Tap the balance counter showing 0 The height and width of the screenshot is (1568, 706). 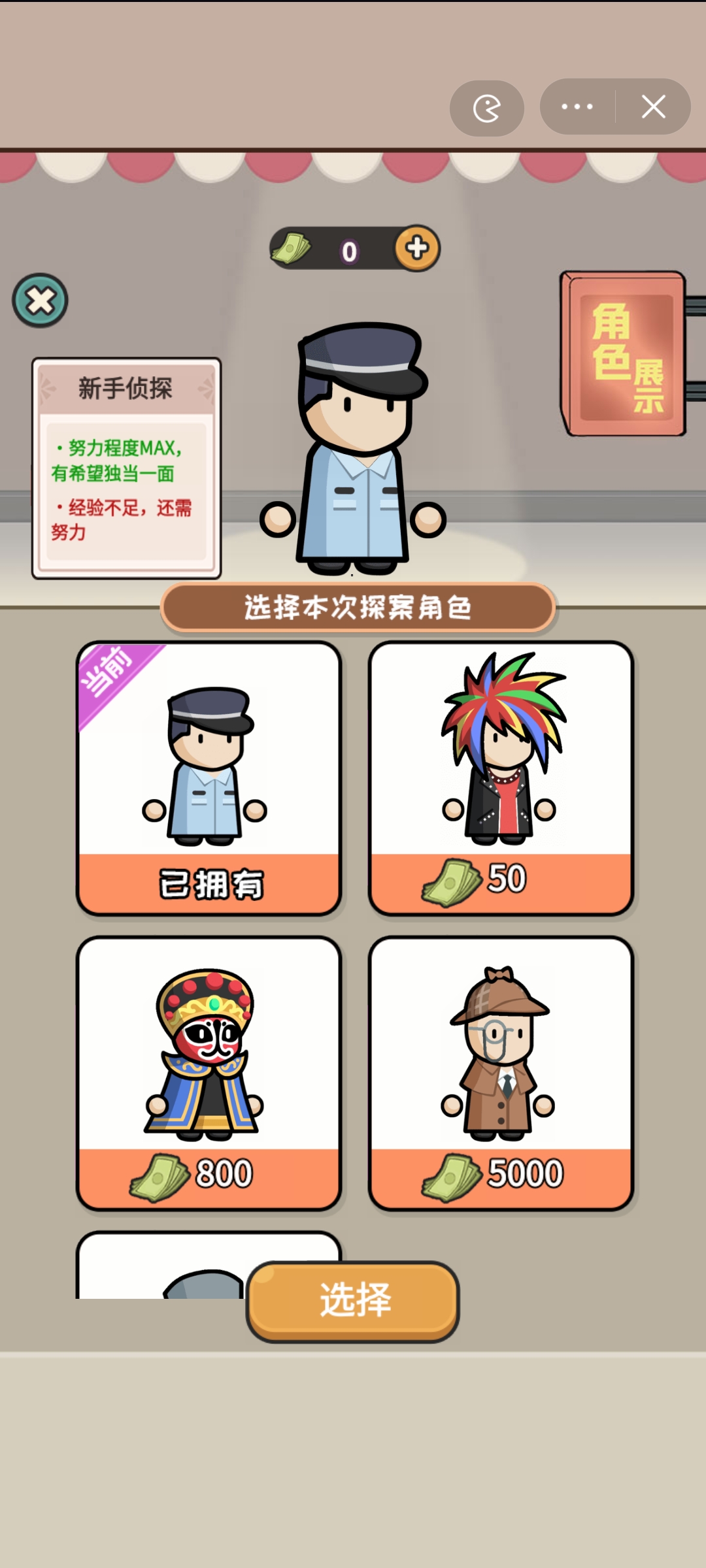point(349,251)
